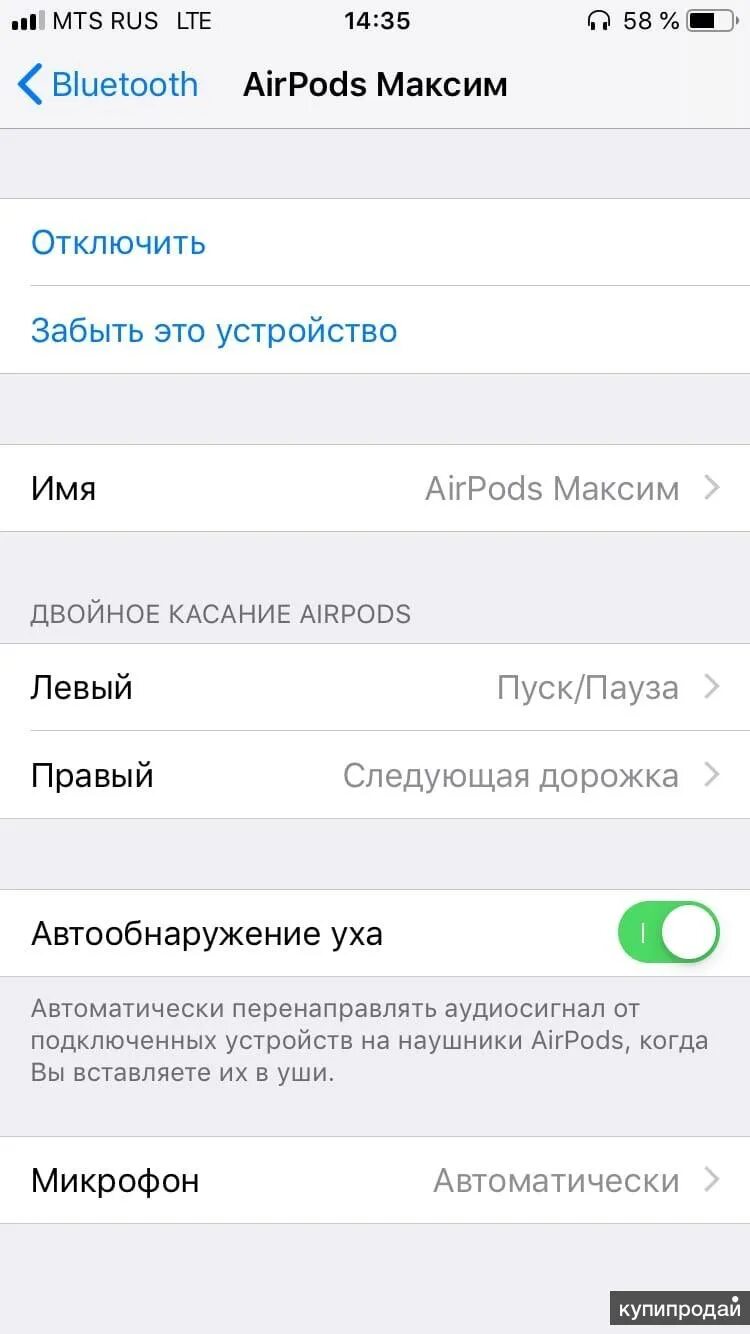Tap Забыть это устройство
This screenshot has width=750, height=1334.
[213, 331]
